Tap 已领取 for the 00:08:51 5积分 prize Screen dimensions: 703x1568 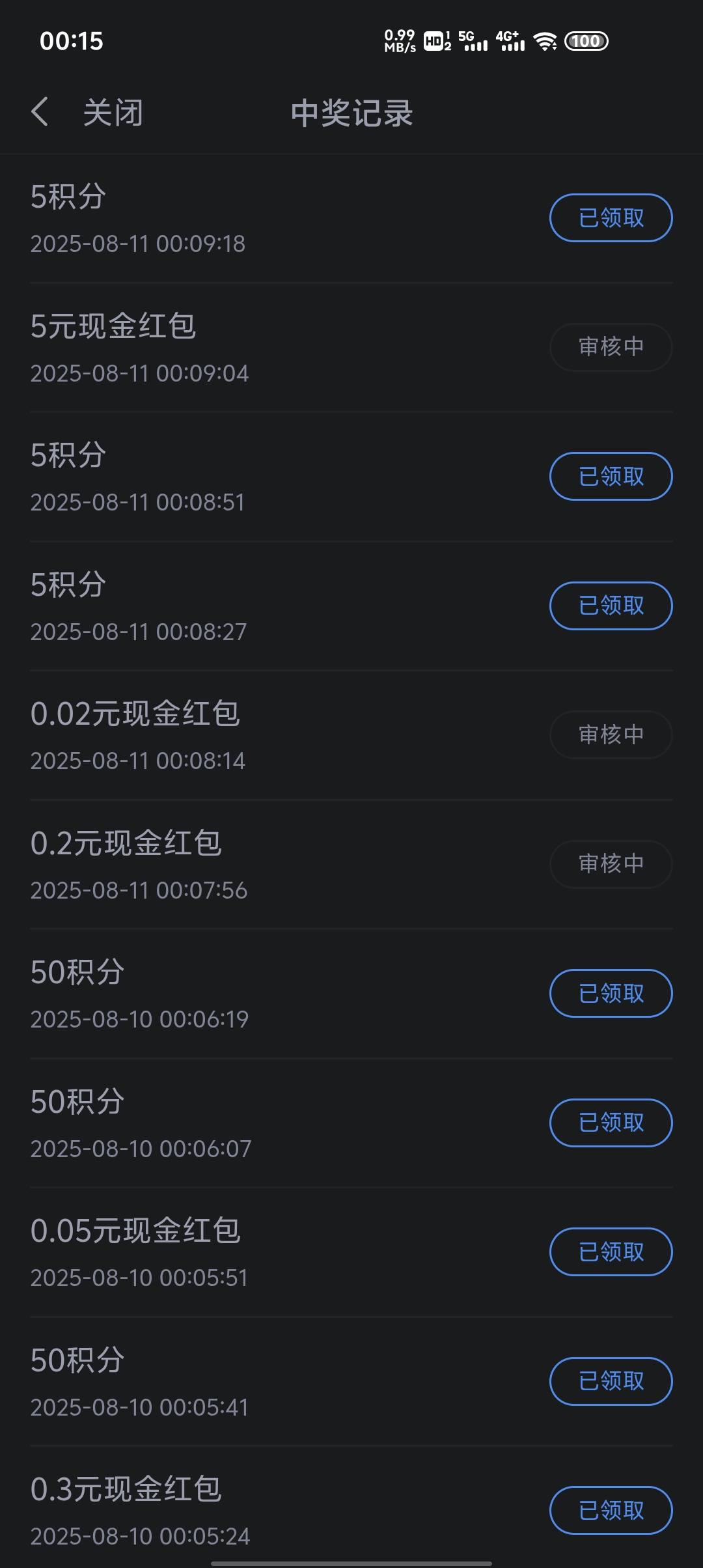click(x=611, y=476)
